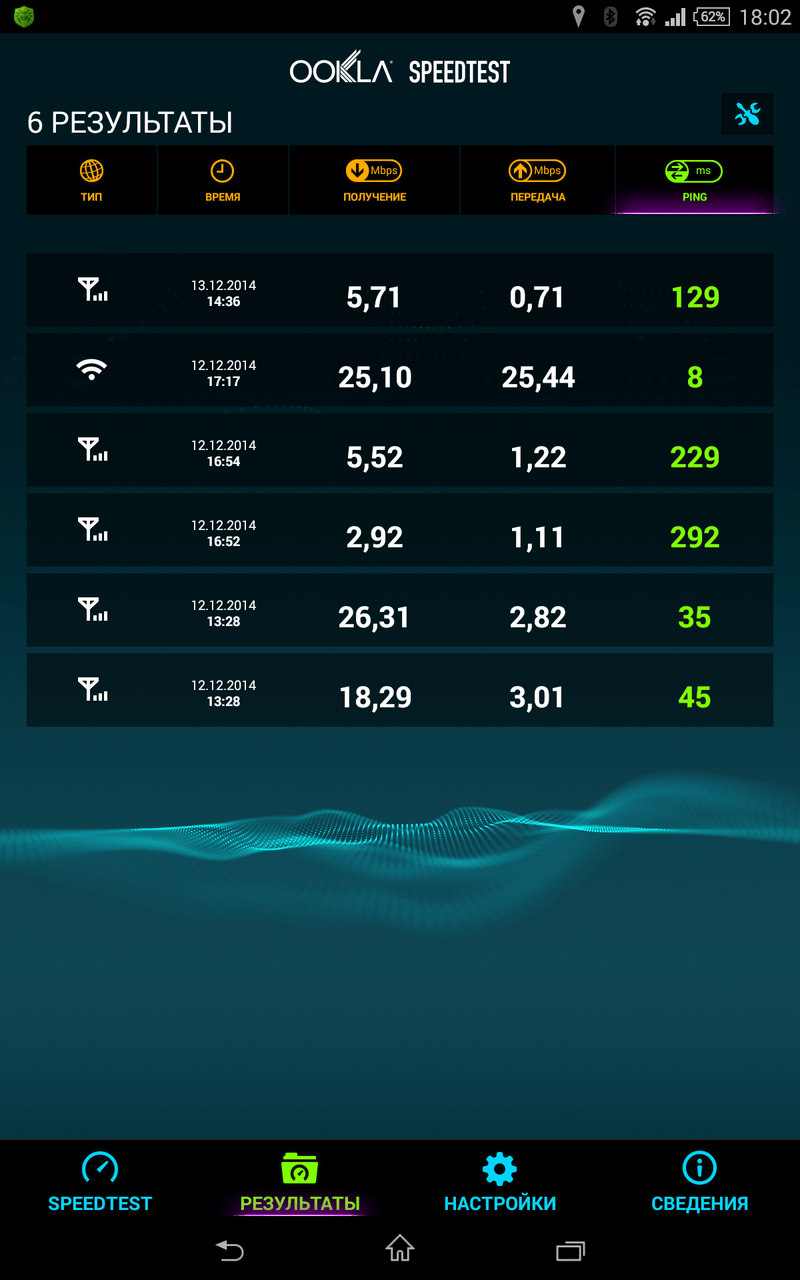View the result with ping 292
Screen dimensions: 800x1280
tap(399, 531)
